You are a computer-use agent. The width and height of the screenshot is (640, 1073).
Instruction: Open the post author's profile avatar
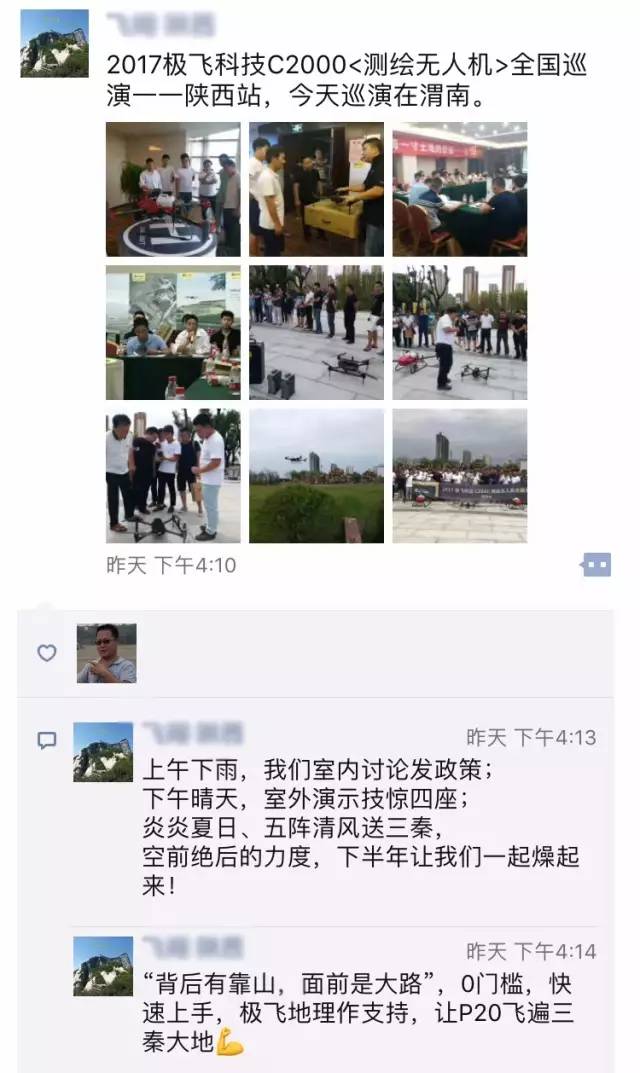[x=54, y=43]
